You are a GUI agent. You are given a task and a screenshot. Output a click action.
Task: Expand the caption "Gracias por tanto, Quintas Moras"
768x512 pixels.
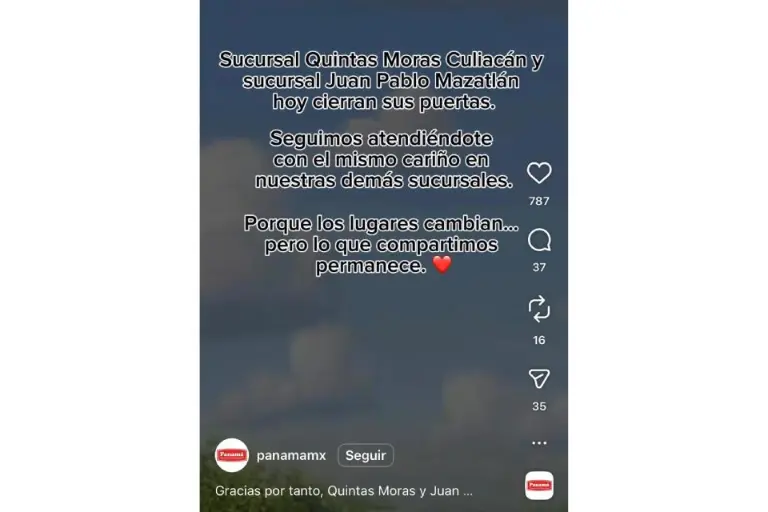(x=343, y=491)
